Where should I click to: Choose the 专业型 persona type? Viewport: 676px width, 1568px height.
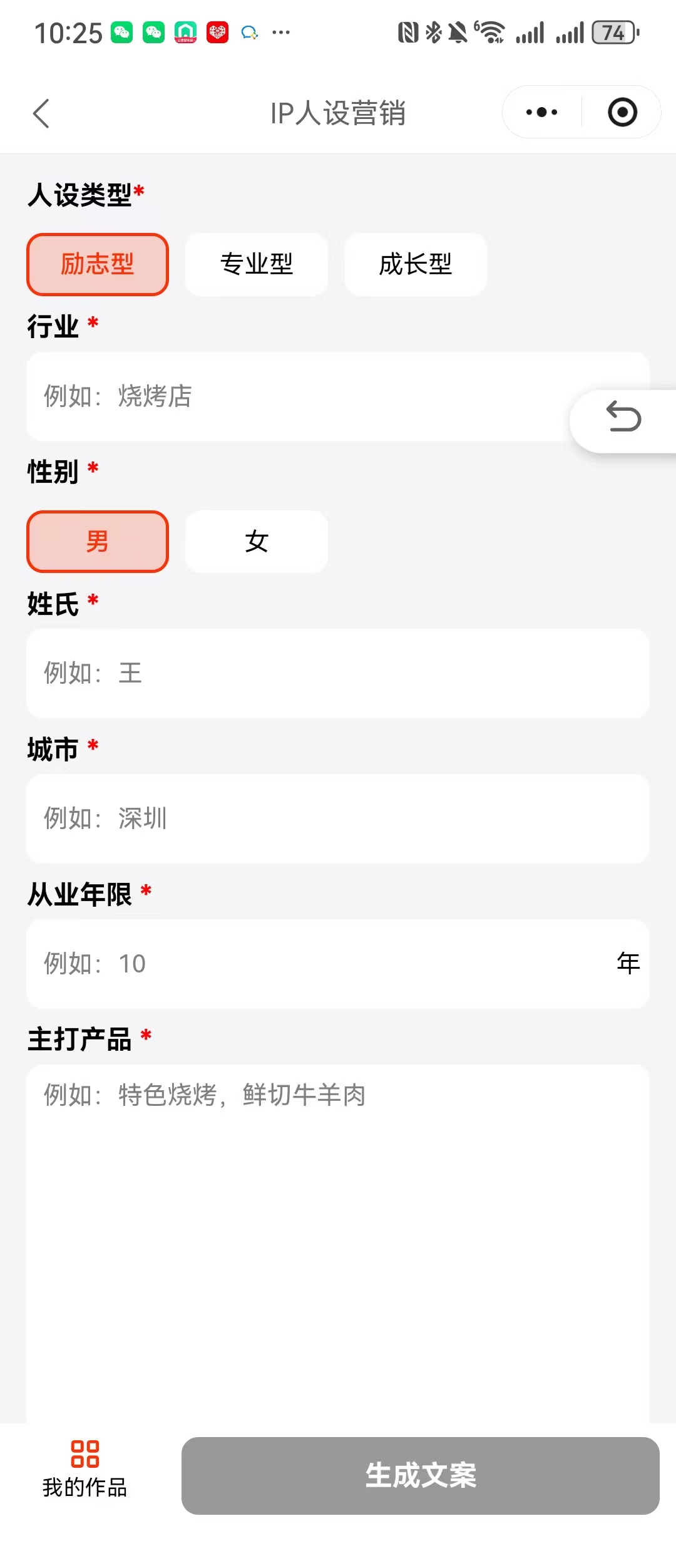(257, 264)
